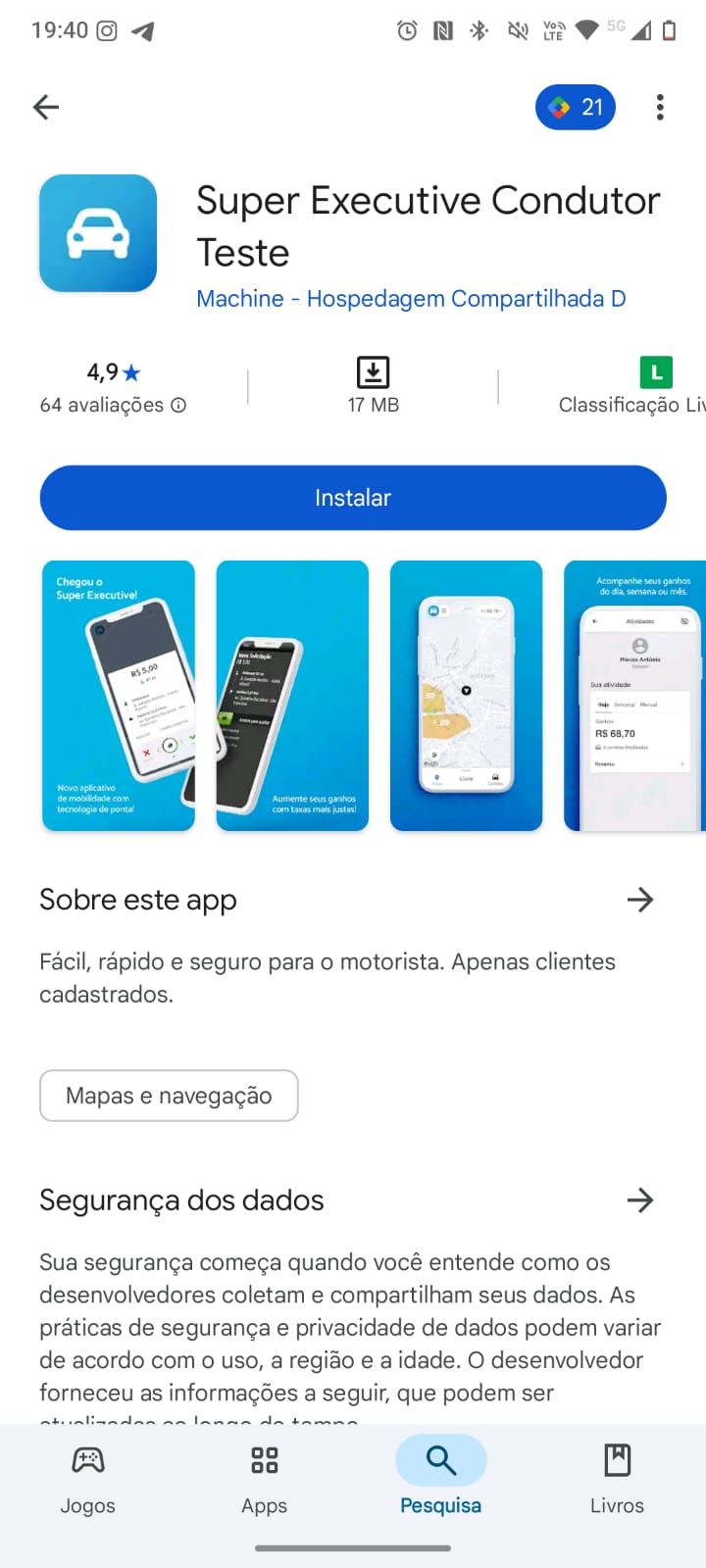Tap the Instalar button
This screenshot has width=706, height=1568.
click(353, 498)
